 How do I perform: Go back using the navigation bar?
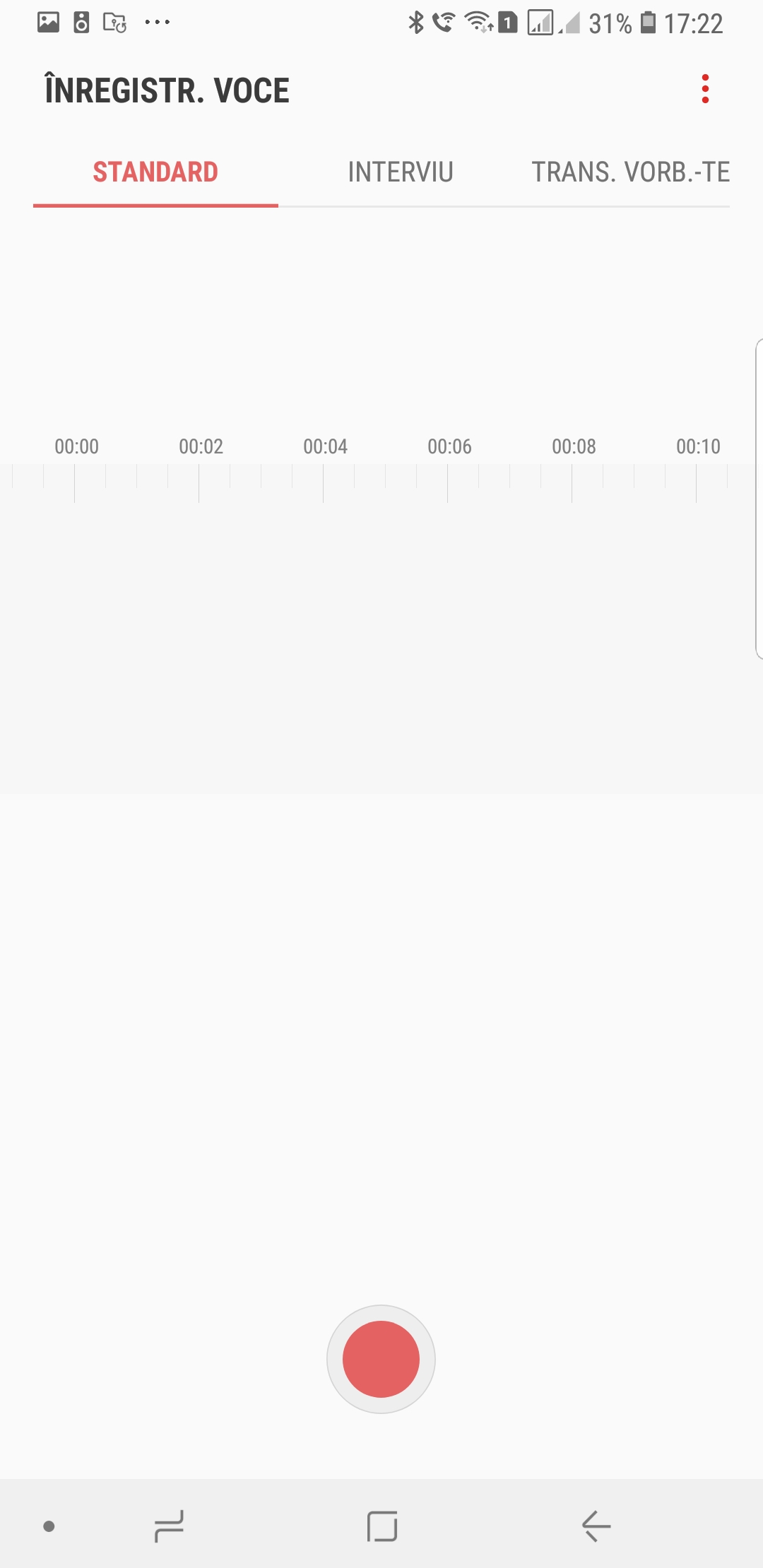[596, 1526]
